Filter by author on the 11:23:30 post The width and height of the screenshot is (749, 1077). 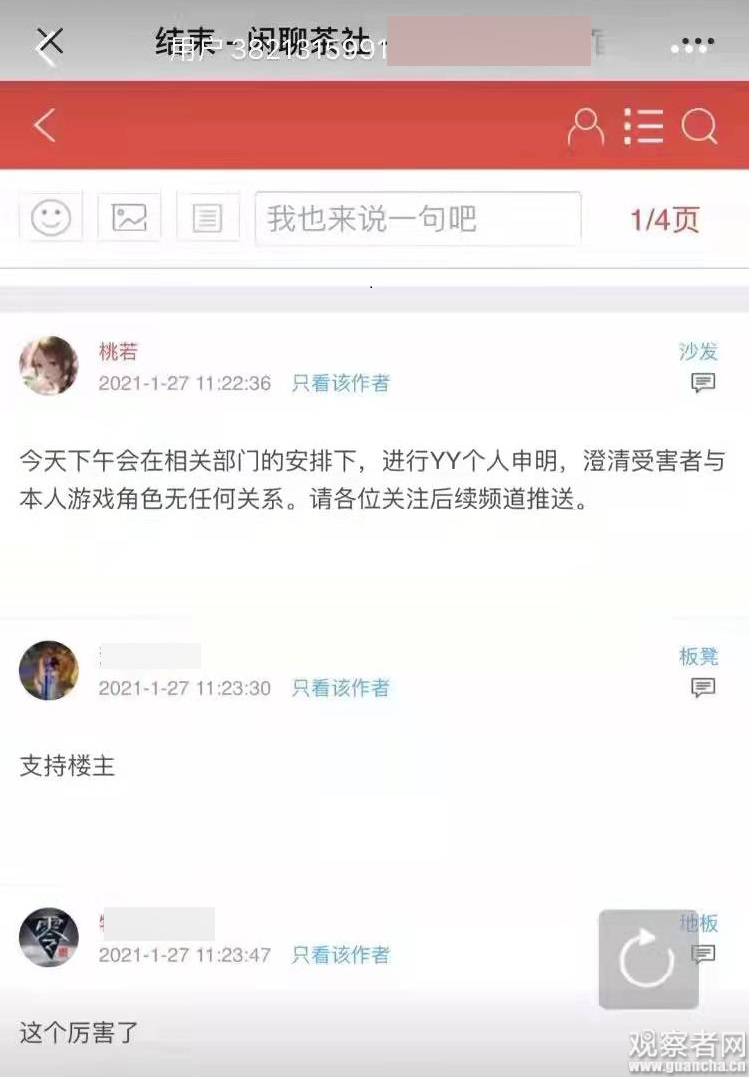[x=340, y=688]
